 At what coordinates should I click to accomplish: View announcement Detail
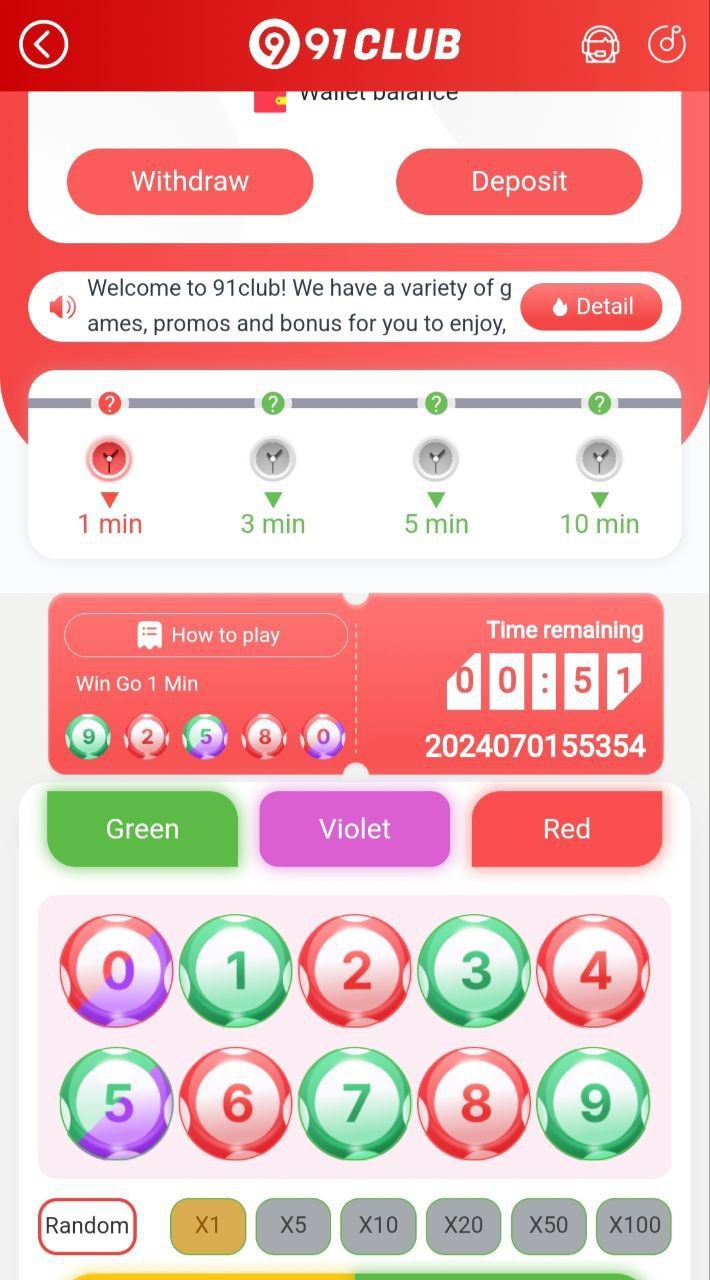[591, 307]
